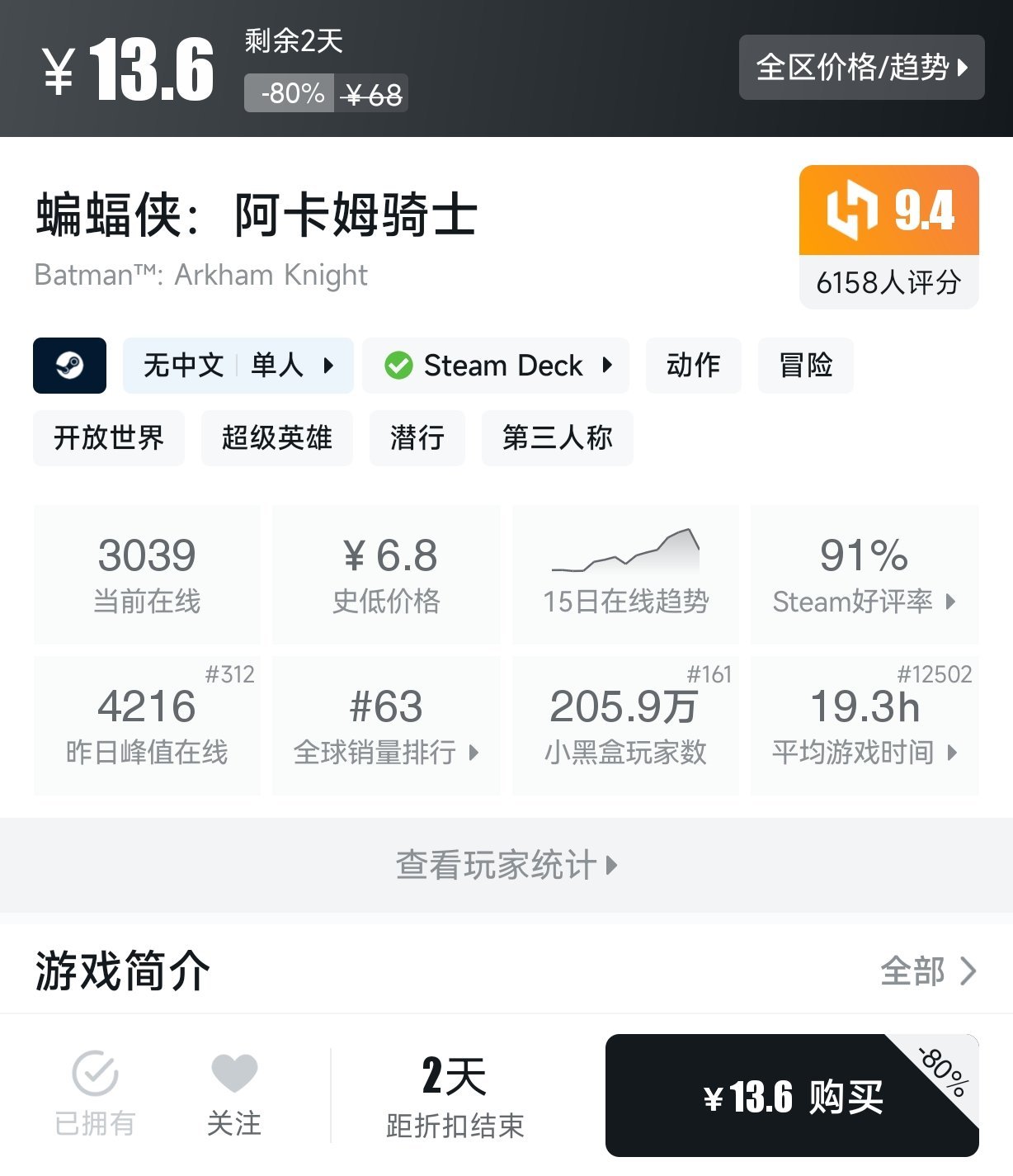Expand the 无中文 单人 language info chip
This screenshot has height=1176, width=1013.
pyautogui.click(x=238, y=365)
